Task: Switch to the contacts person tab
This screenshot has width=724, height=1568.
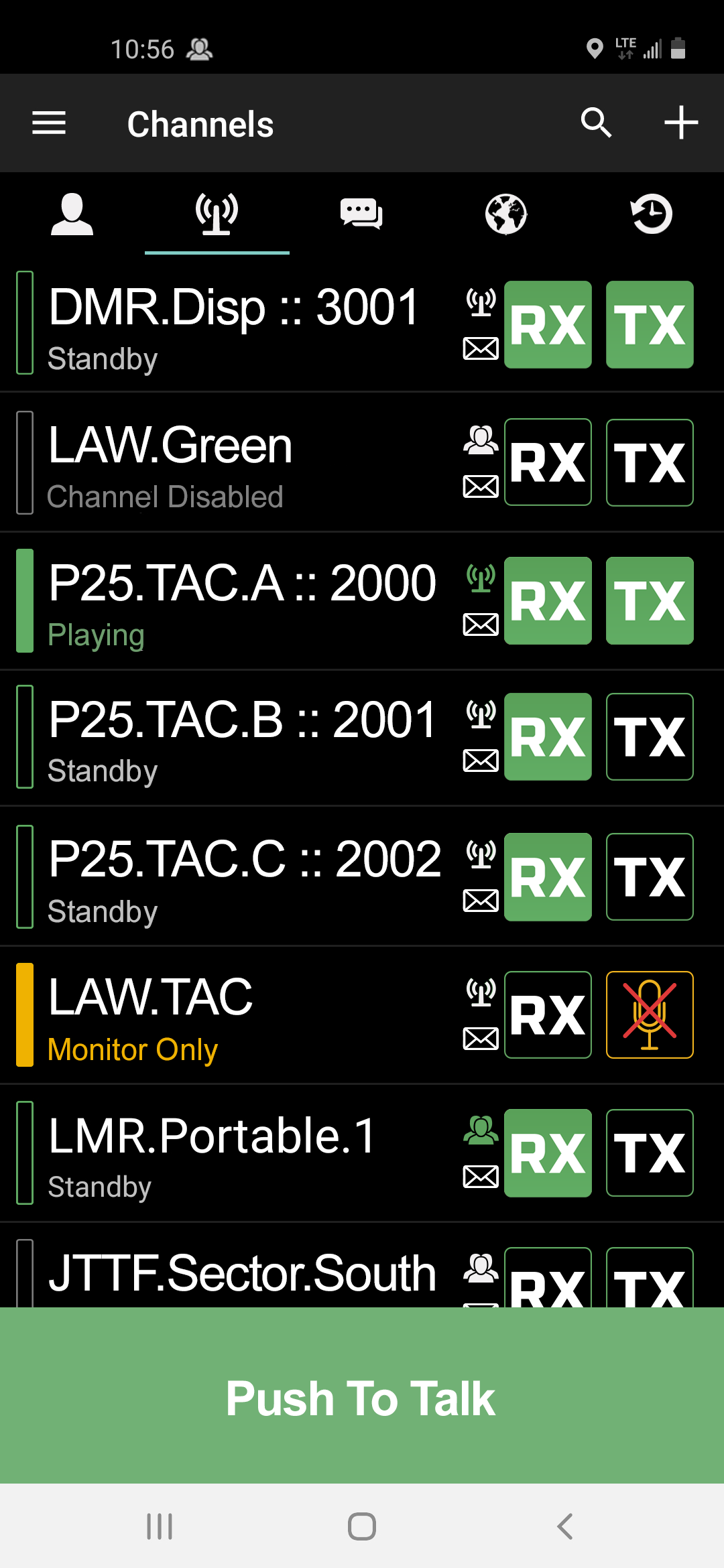Action: pos(72,214)
